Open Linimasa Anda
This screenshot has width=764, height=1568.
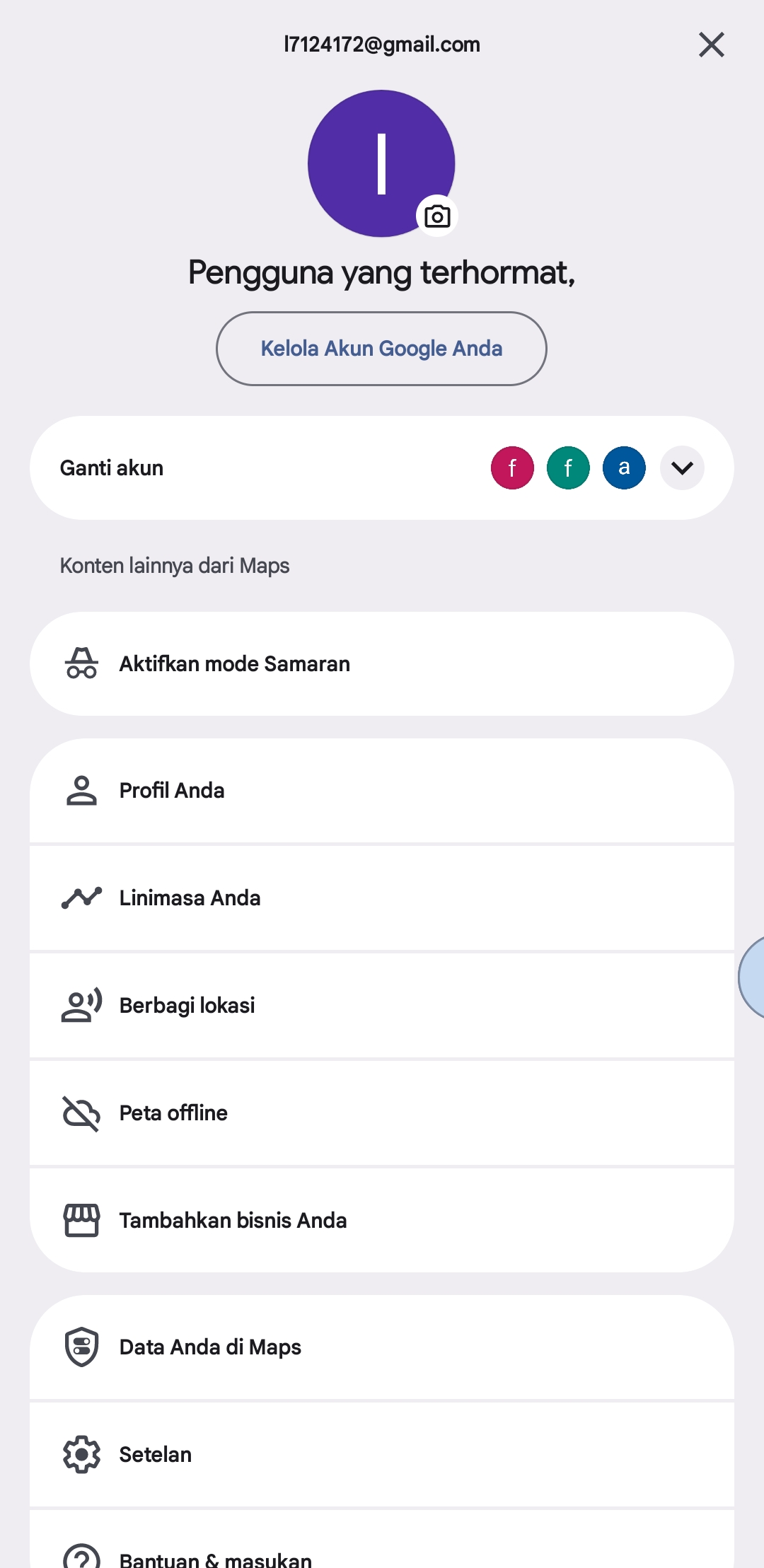382,898
